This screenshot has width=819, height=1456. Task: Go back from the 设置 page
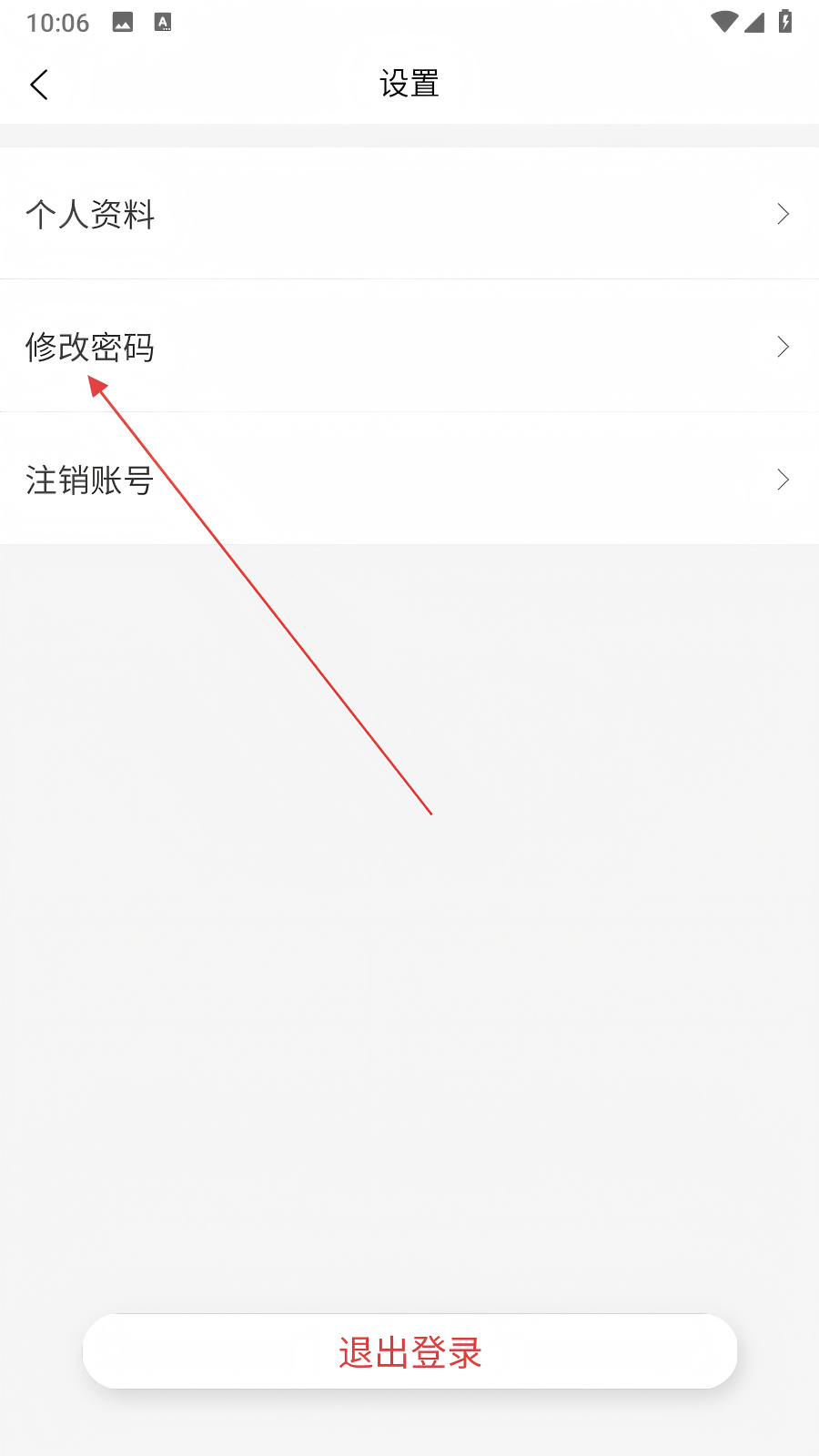tap(38, 85)
